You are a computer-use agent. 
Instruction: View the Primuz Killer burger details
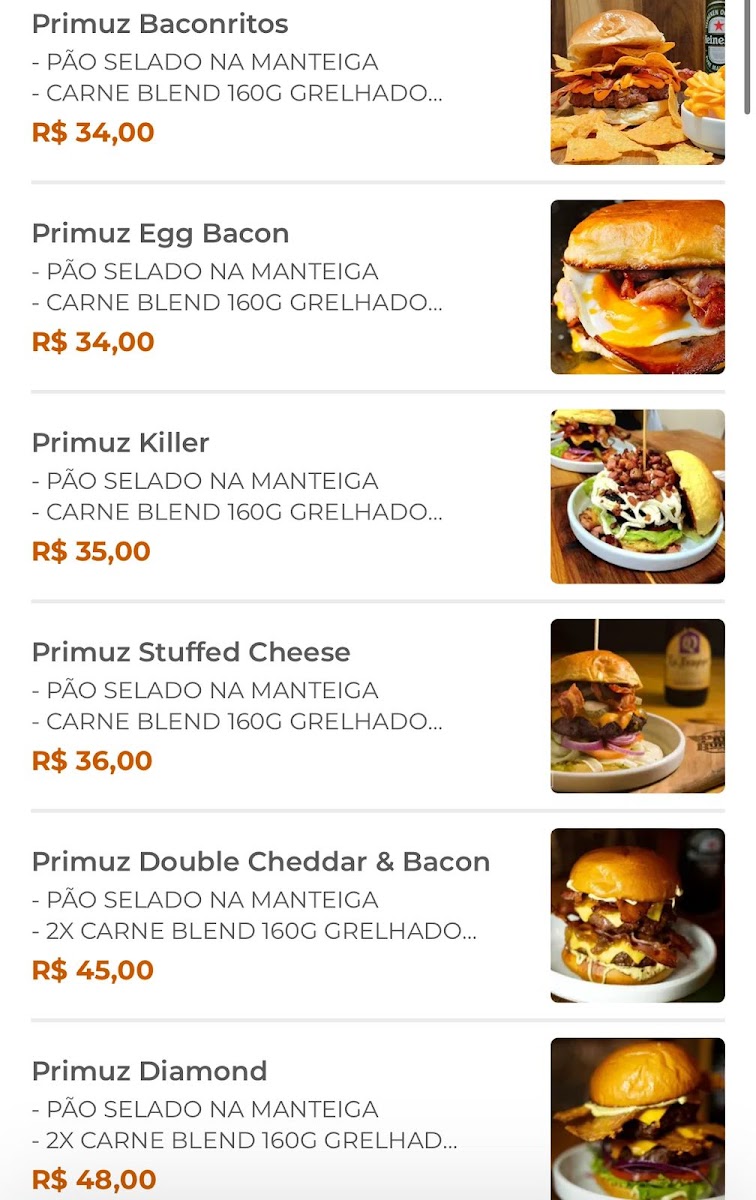click(121, 443)
